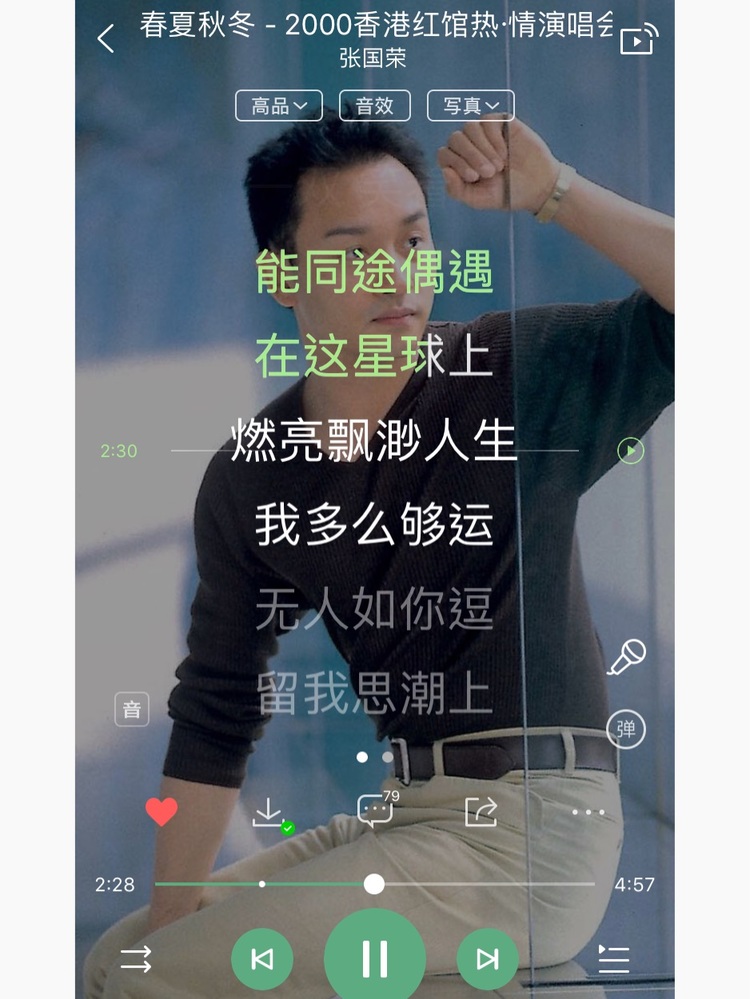
Task: Tap the 音 lyric toggle button
Action: coord(132,709)
